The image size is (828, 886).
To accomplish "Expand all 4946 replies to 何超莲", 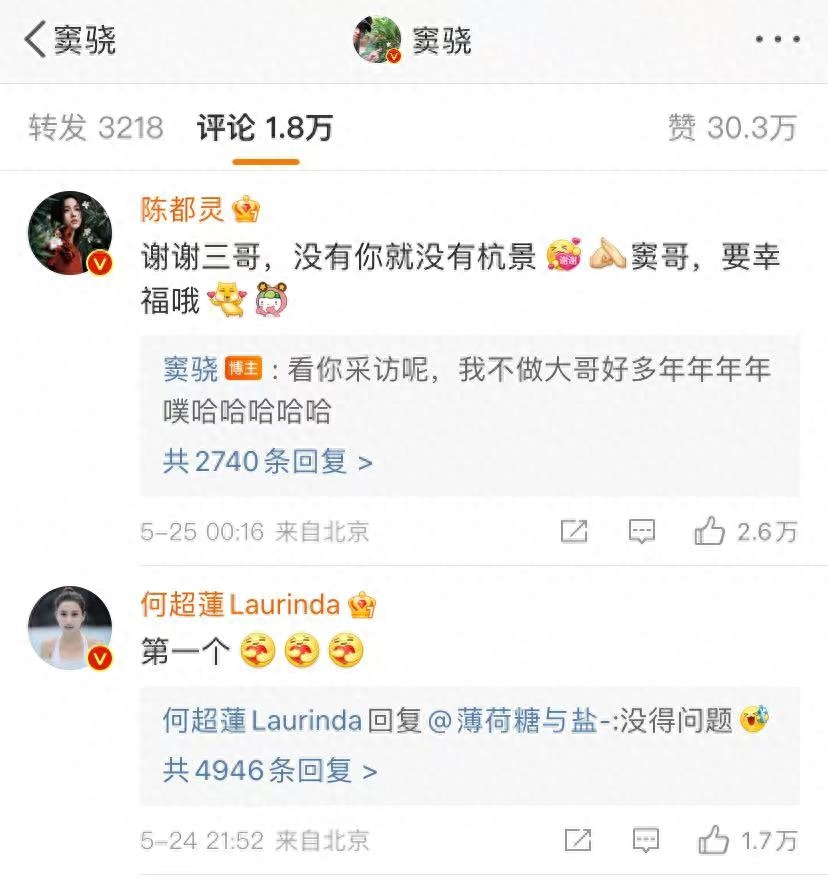I will click(x=270, y=771).
